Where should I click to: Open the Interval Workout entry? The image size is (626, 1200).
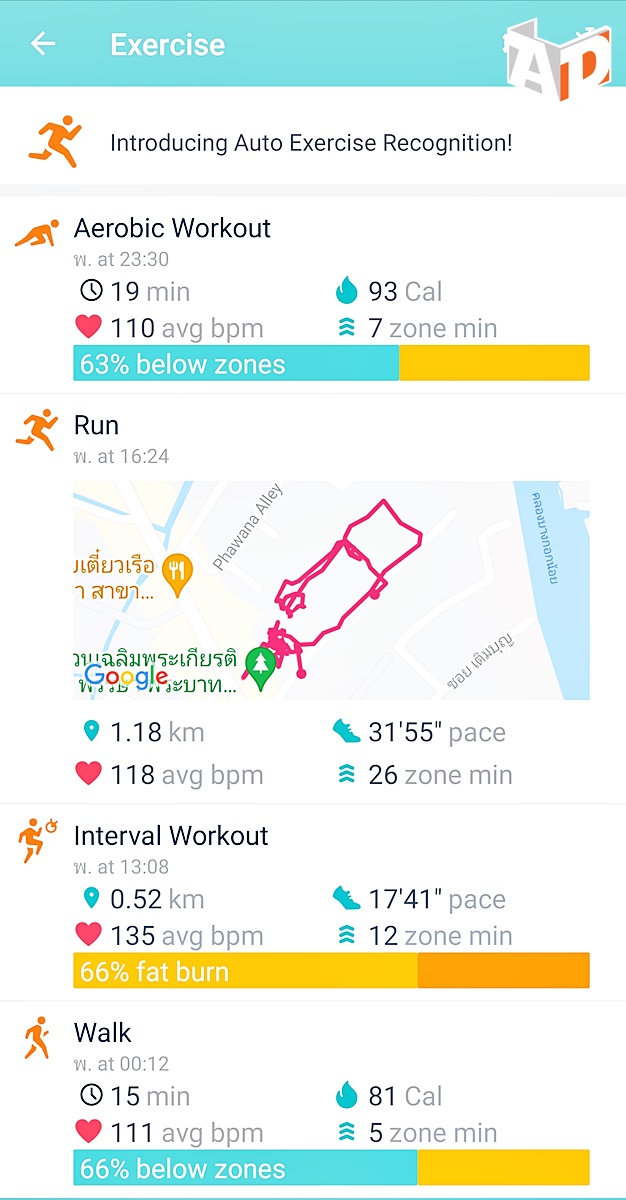coord(171,836)
